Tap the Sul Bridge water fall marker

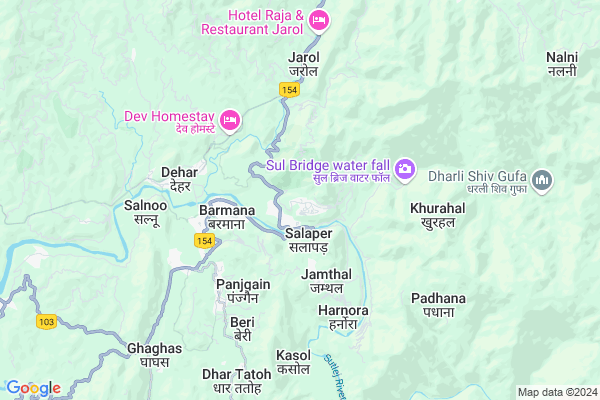(x=405, y=169)
